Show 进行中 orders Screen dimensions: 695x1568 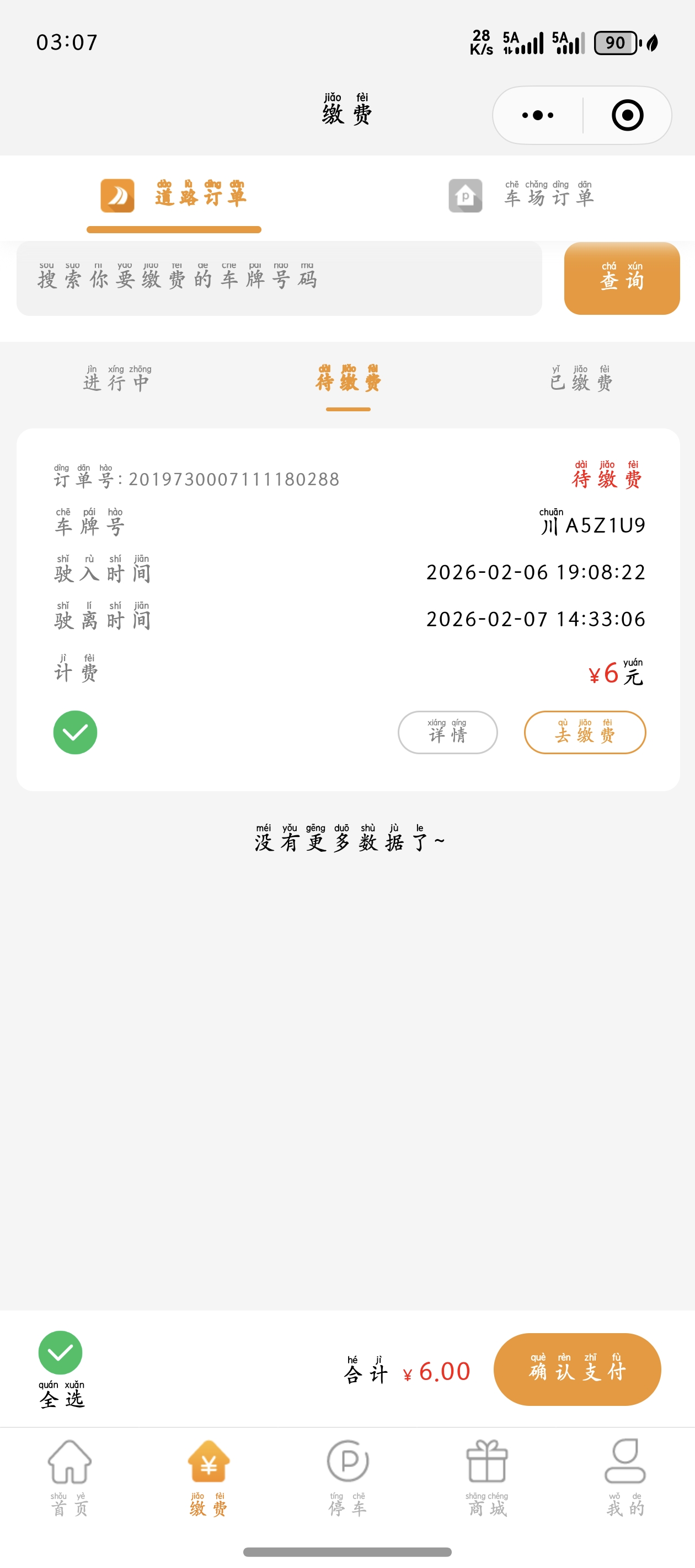pyautogui.click(x=117, y=380)
